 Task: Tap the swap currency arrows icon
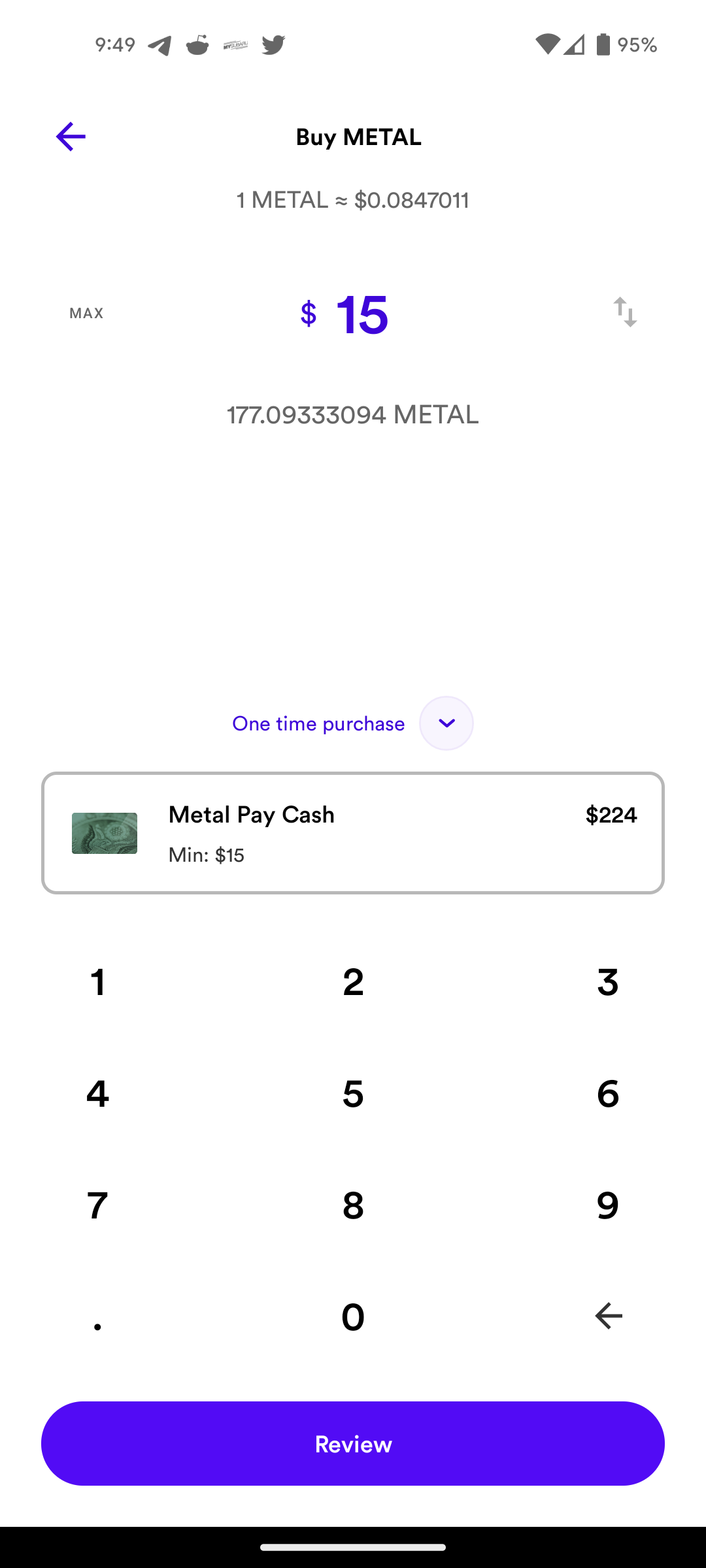(624, 312)
